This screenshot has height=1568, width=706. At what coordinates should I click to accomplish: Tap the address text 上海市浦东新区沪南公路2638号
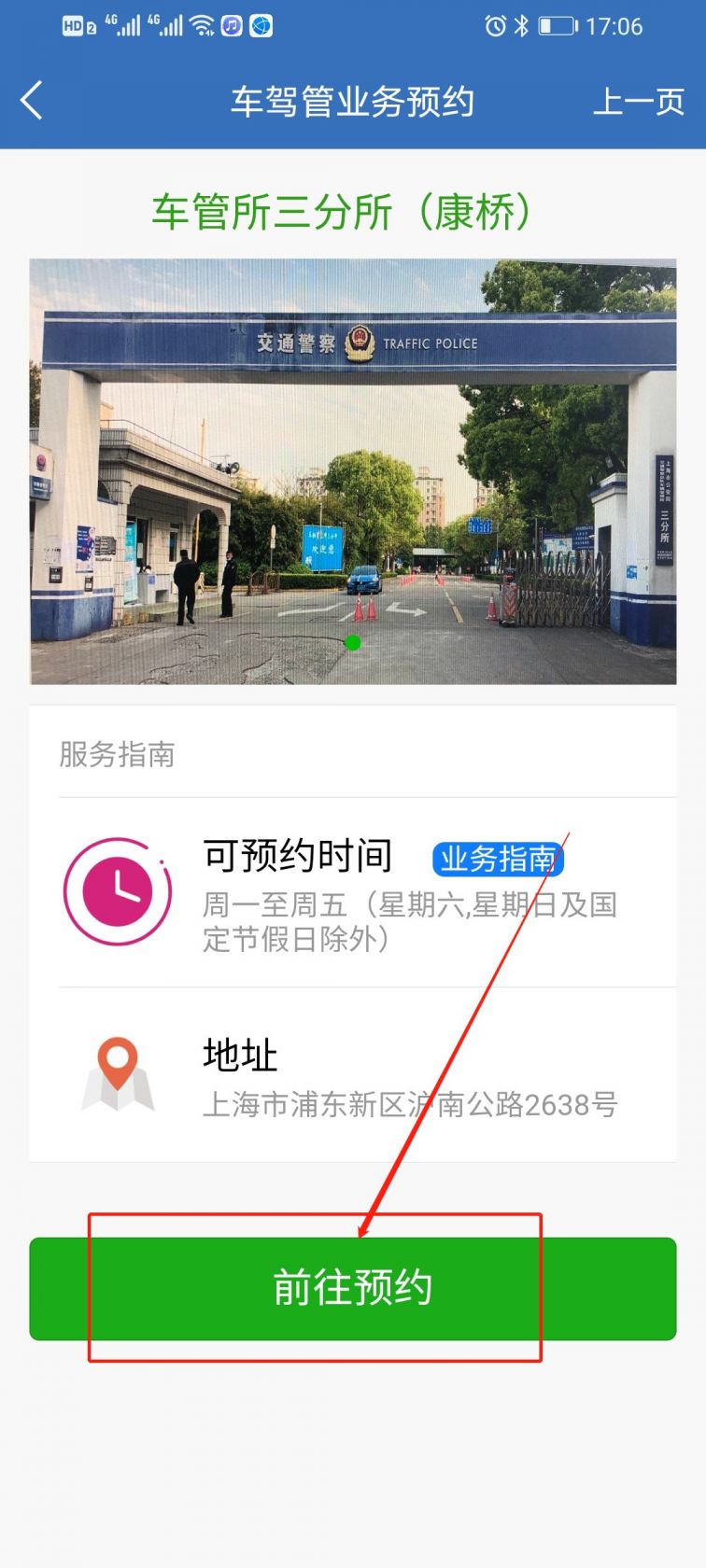pyautogui.click(x=409, y=1104)
